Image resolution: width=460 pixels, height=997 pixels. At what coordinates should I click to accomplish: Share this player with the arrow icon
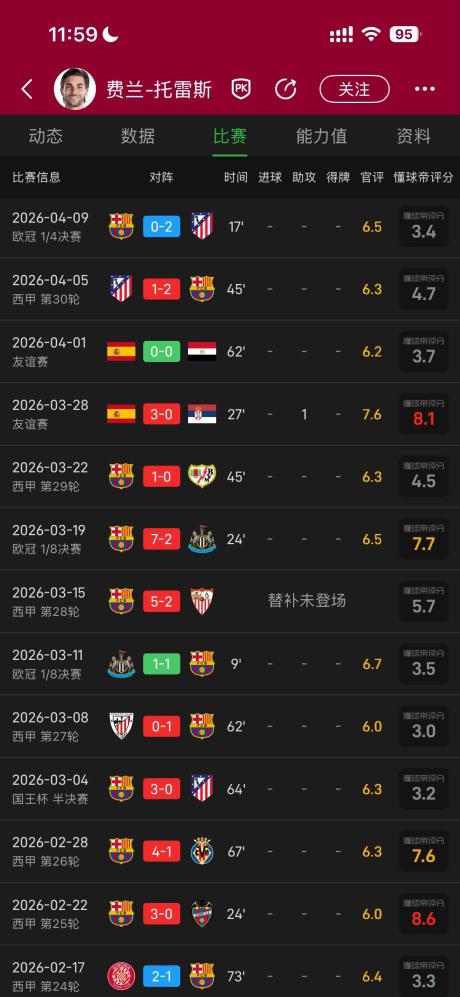pyautogui.click(x=286, y=89)
